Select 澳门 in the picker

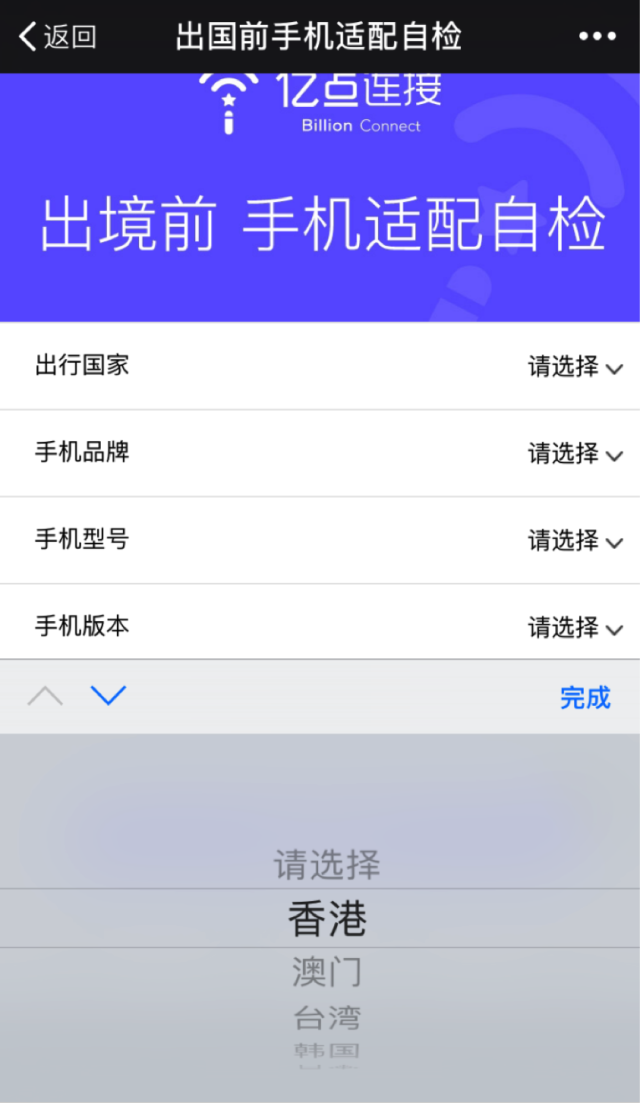pyautogui.click(x=327, y=971)
